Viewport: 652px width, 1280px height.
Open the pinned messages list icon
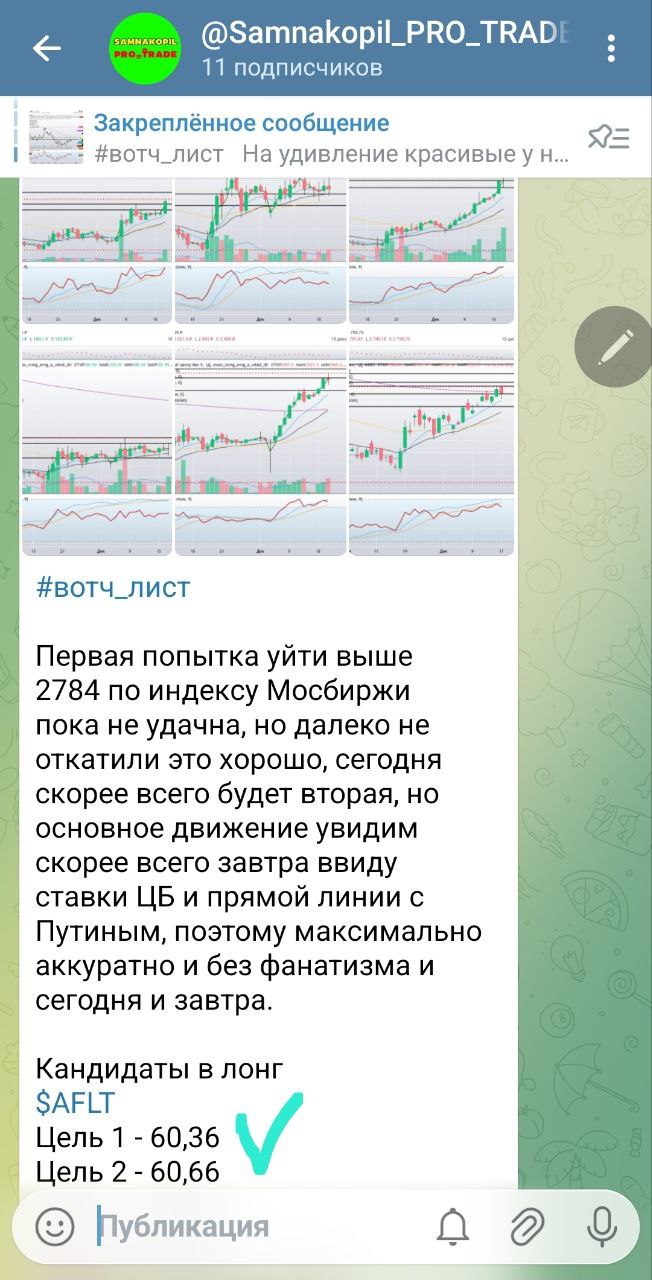(x=607, y=138)
